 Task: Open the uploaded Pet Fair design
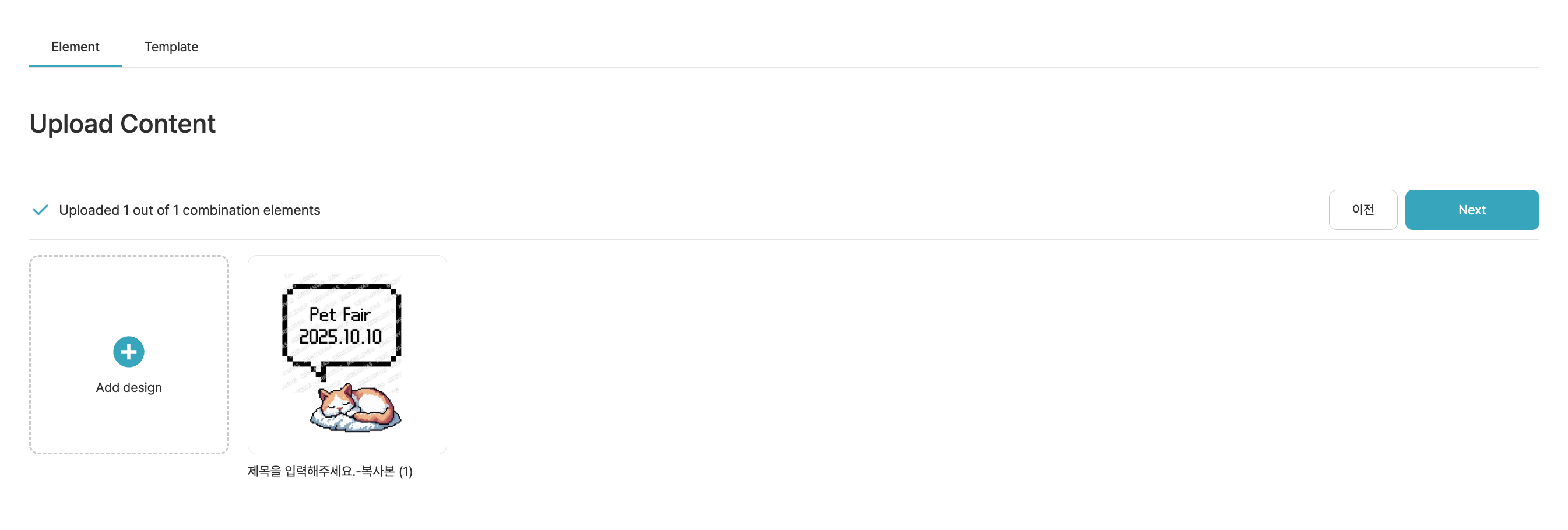[x=347, y=355]
